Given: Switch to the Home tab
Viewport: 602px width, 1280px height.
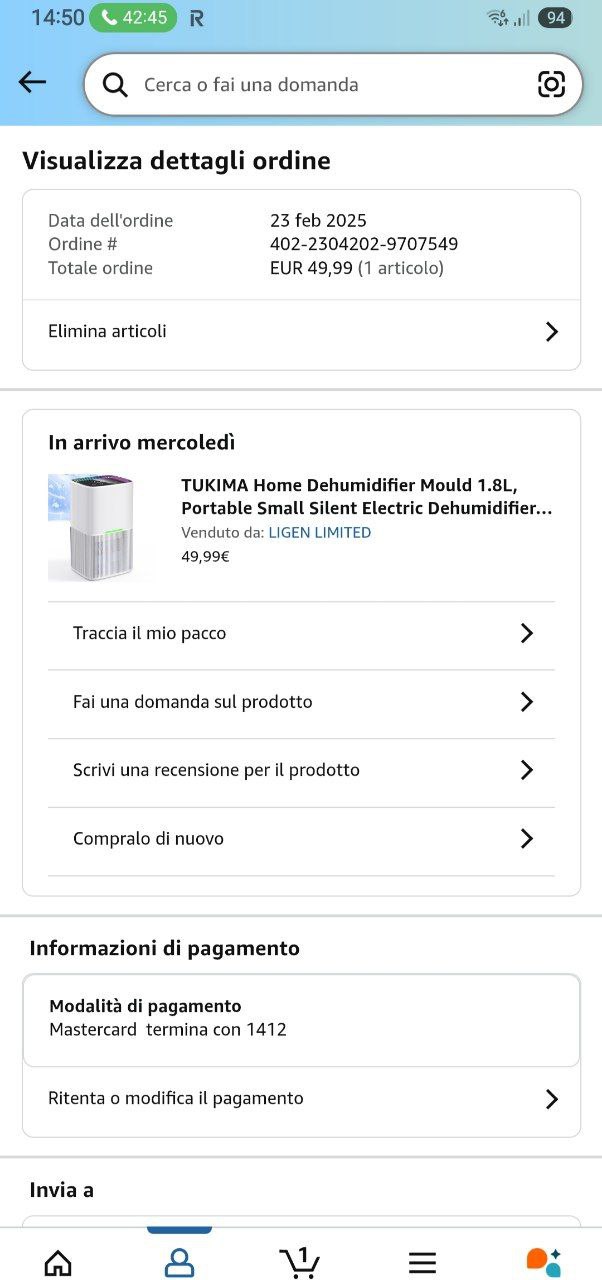Looking at the screenshot, I should click(58, 1262).
